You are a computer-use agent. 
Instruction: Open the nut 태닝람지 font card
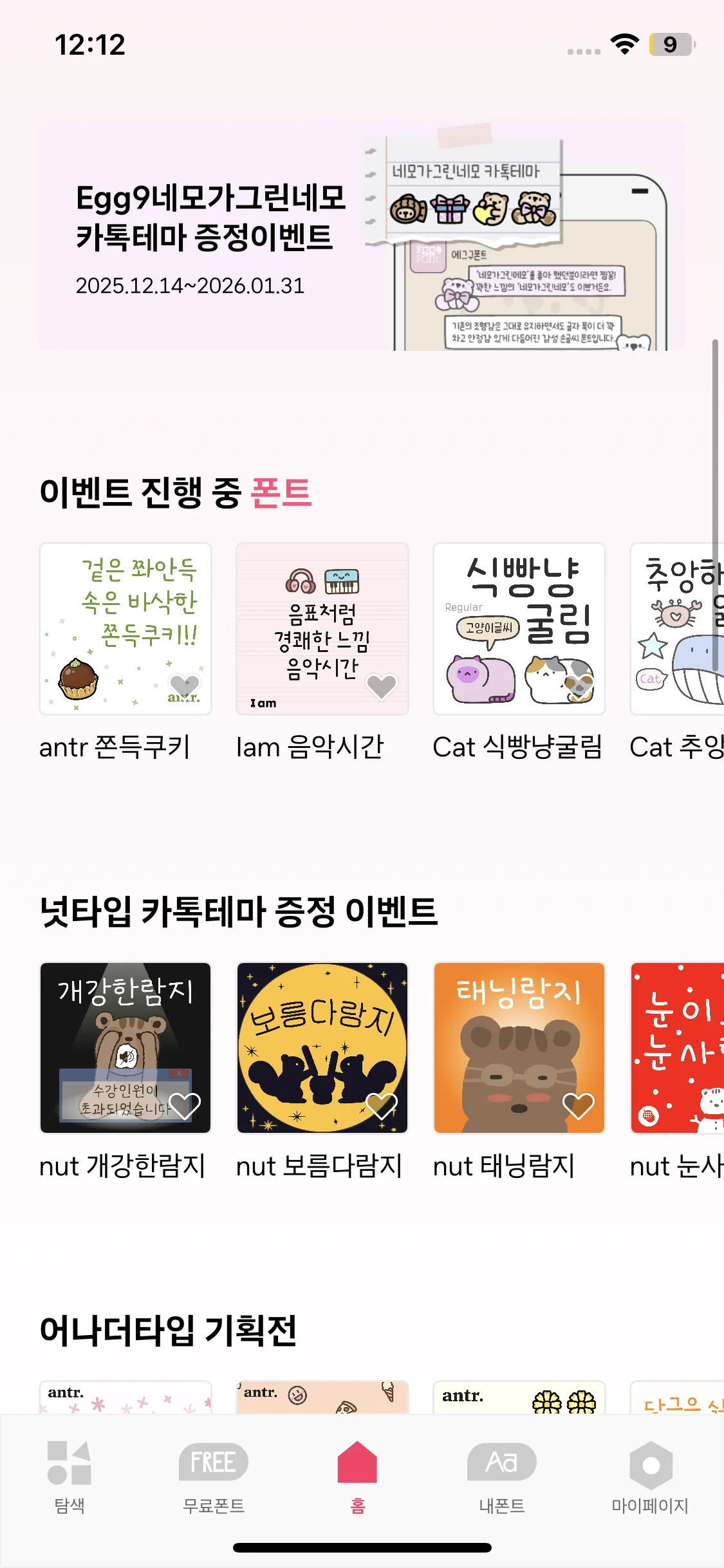(x=519, y=1048)
